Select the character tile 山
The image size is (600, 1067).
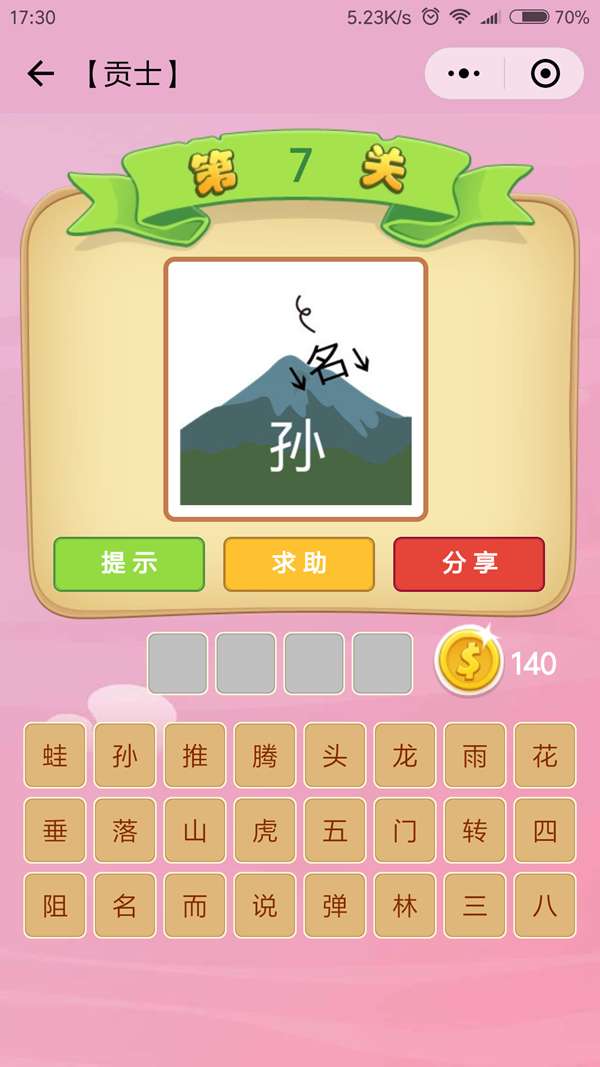coord(195,831)
